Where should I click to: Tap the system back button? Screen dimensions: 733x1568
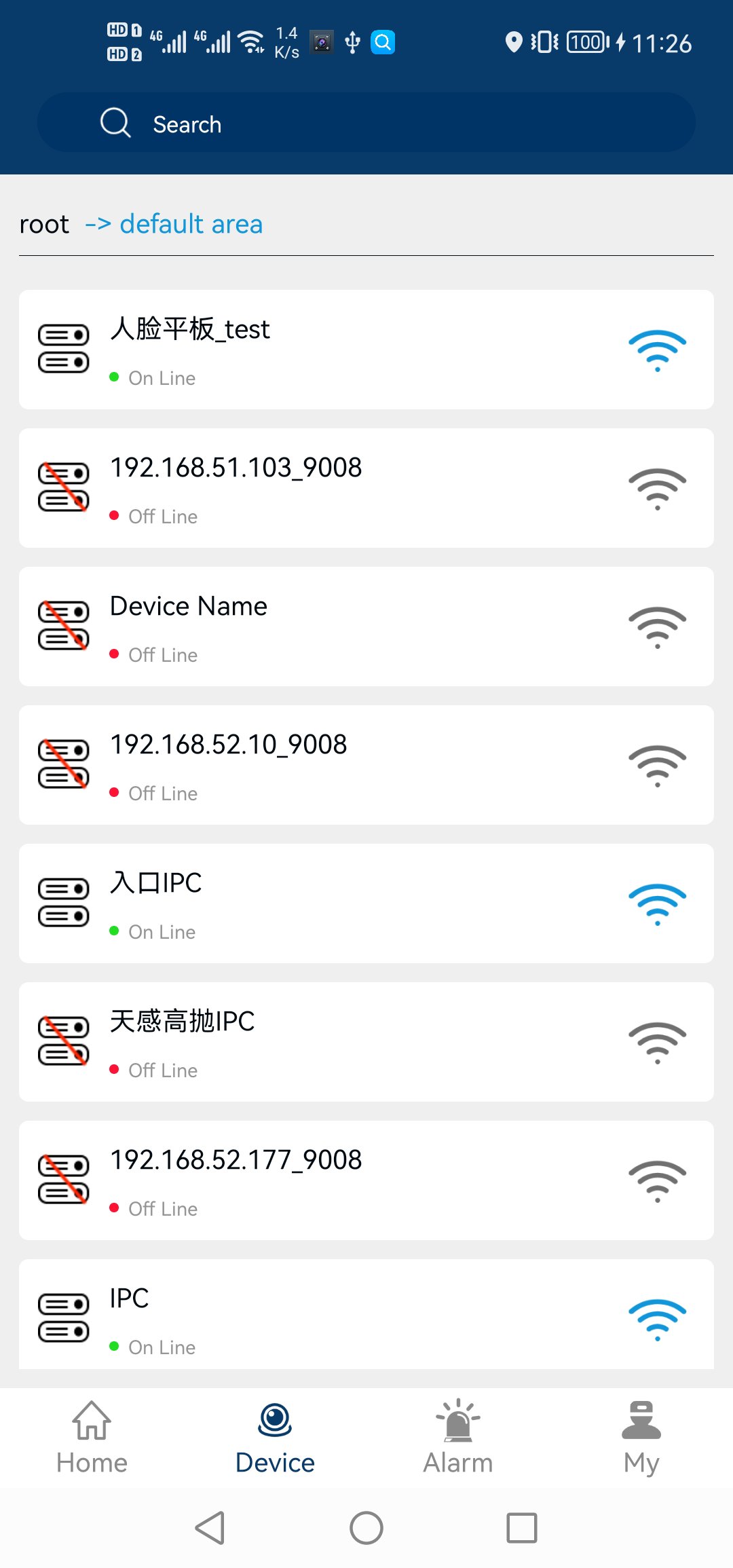point(210,1528)
